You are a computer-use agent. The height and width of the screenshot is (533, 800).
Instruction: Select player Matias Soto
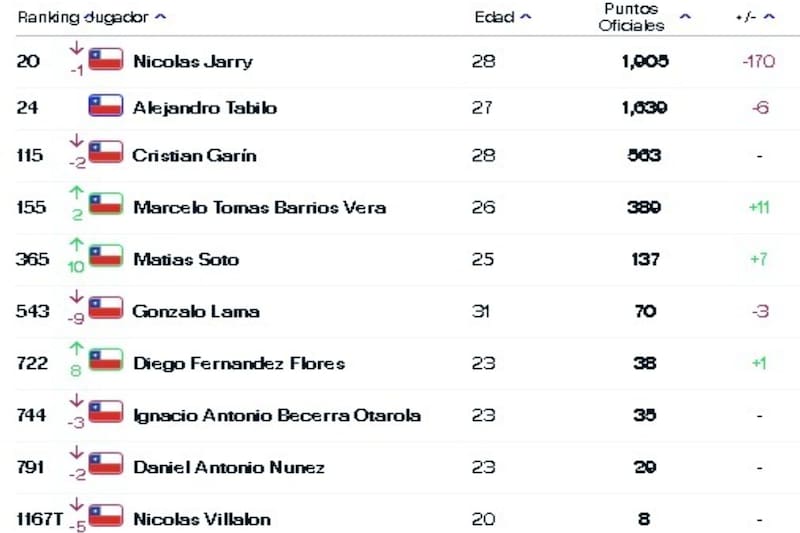click(185, 259)
